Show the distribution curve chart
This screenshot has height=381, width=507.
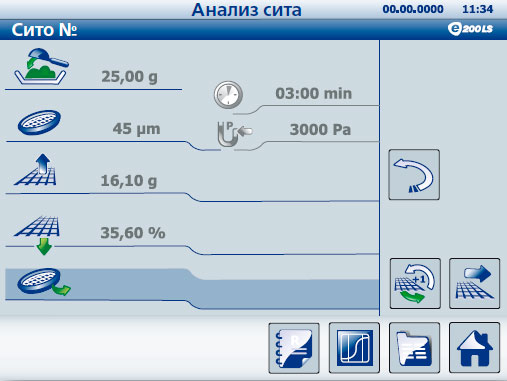(x=354, y=348)
